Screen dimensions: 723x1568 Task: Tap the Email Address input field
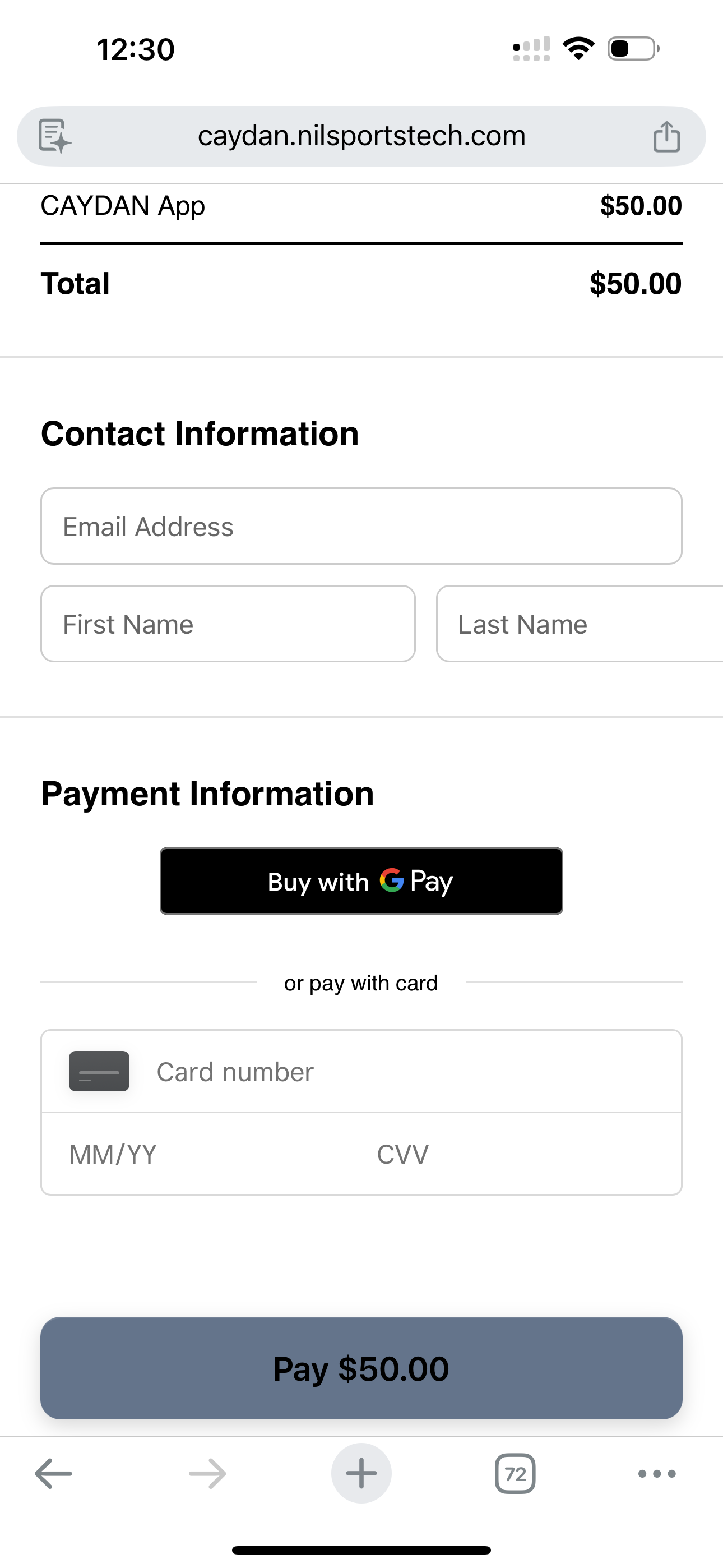[361, 526]
